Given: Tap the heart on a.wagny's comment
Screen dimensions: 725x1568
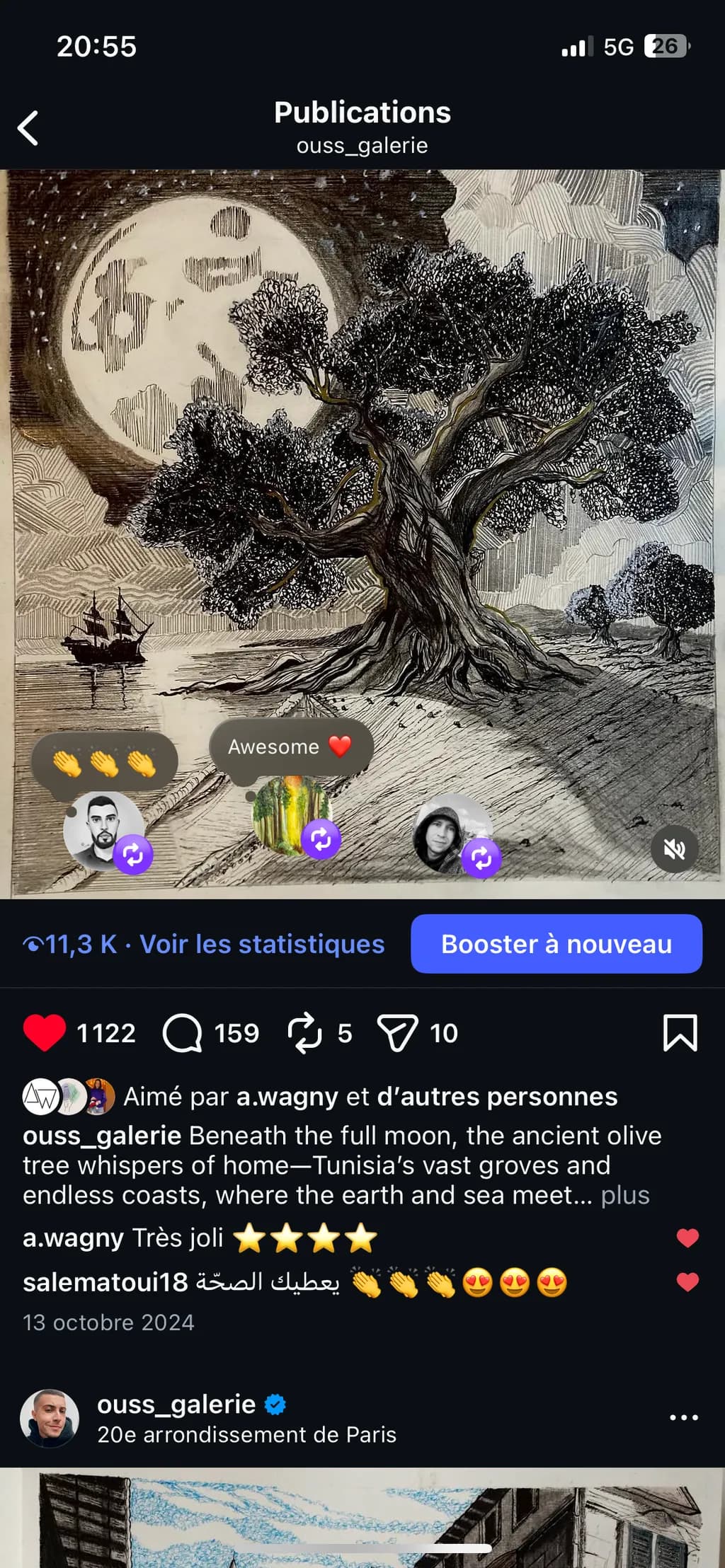Looking at the screenshot, I should pos(687,1238).
